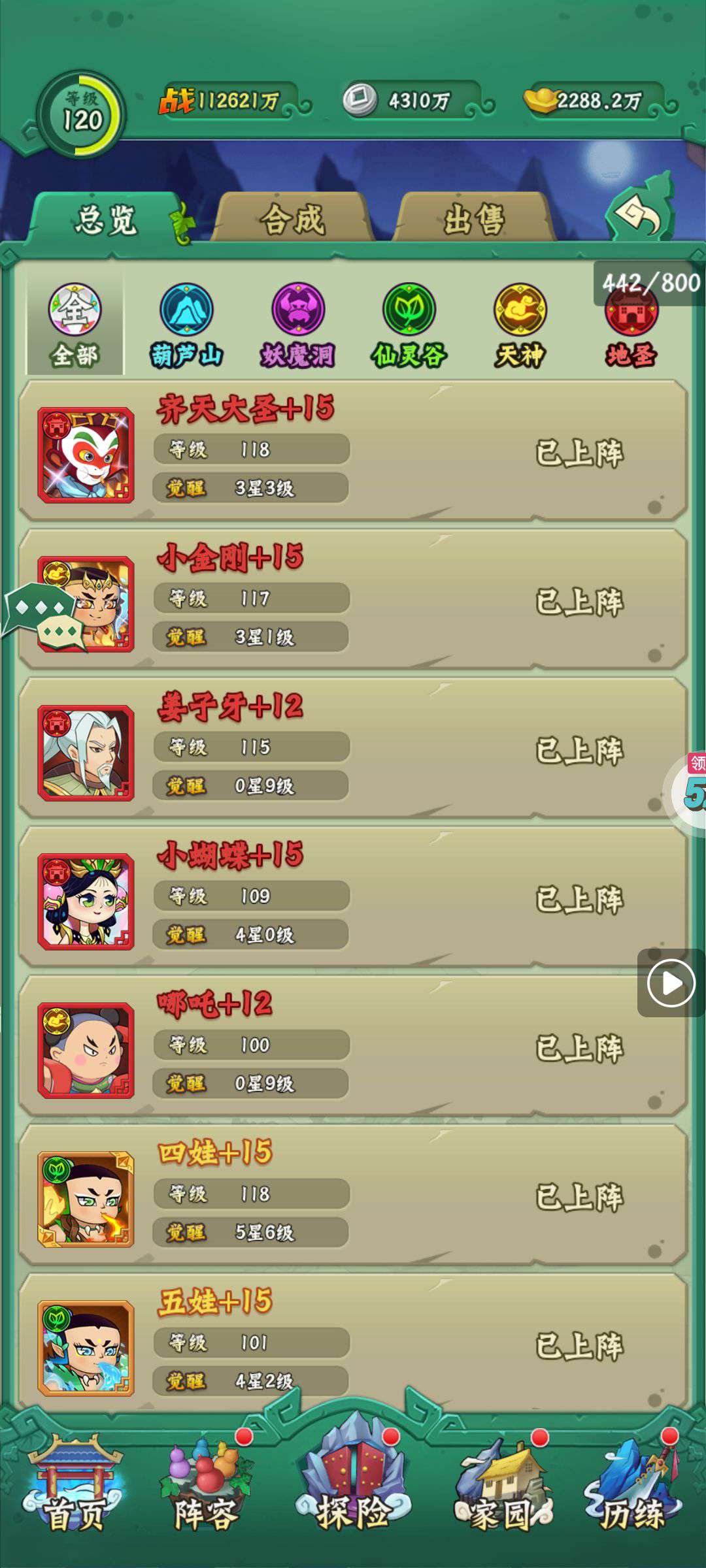This screenshot has width=706, height=1568.
Task: Open the 齐天大圣+15 hero card
Action: pos(353,451)
